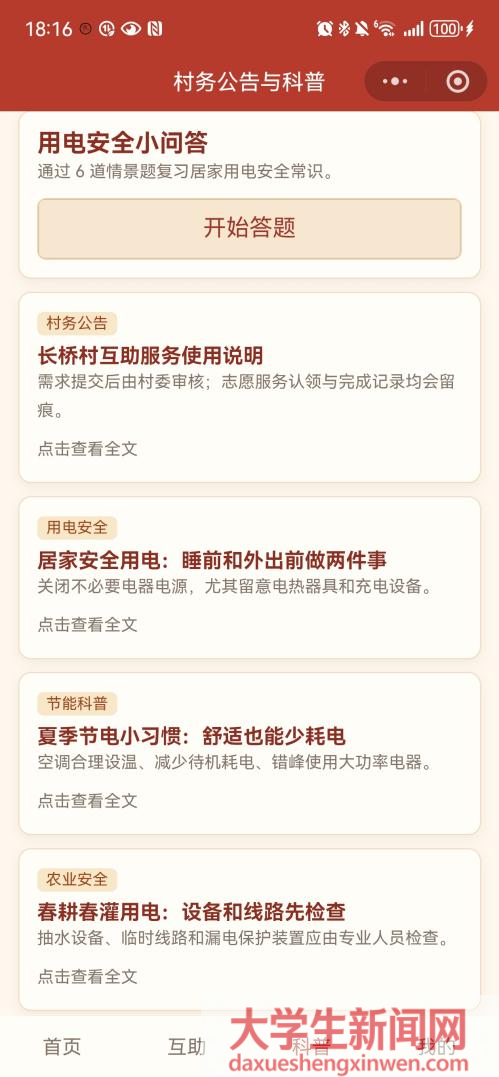
Task: Open the 夏季节电小习惯 article card
Action: coord(250,753)
